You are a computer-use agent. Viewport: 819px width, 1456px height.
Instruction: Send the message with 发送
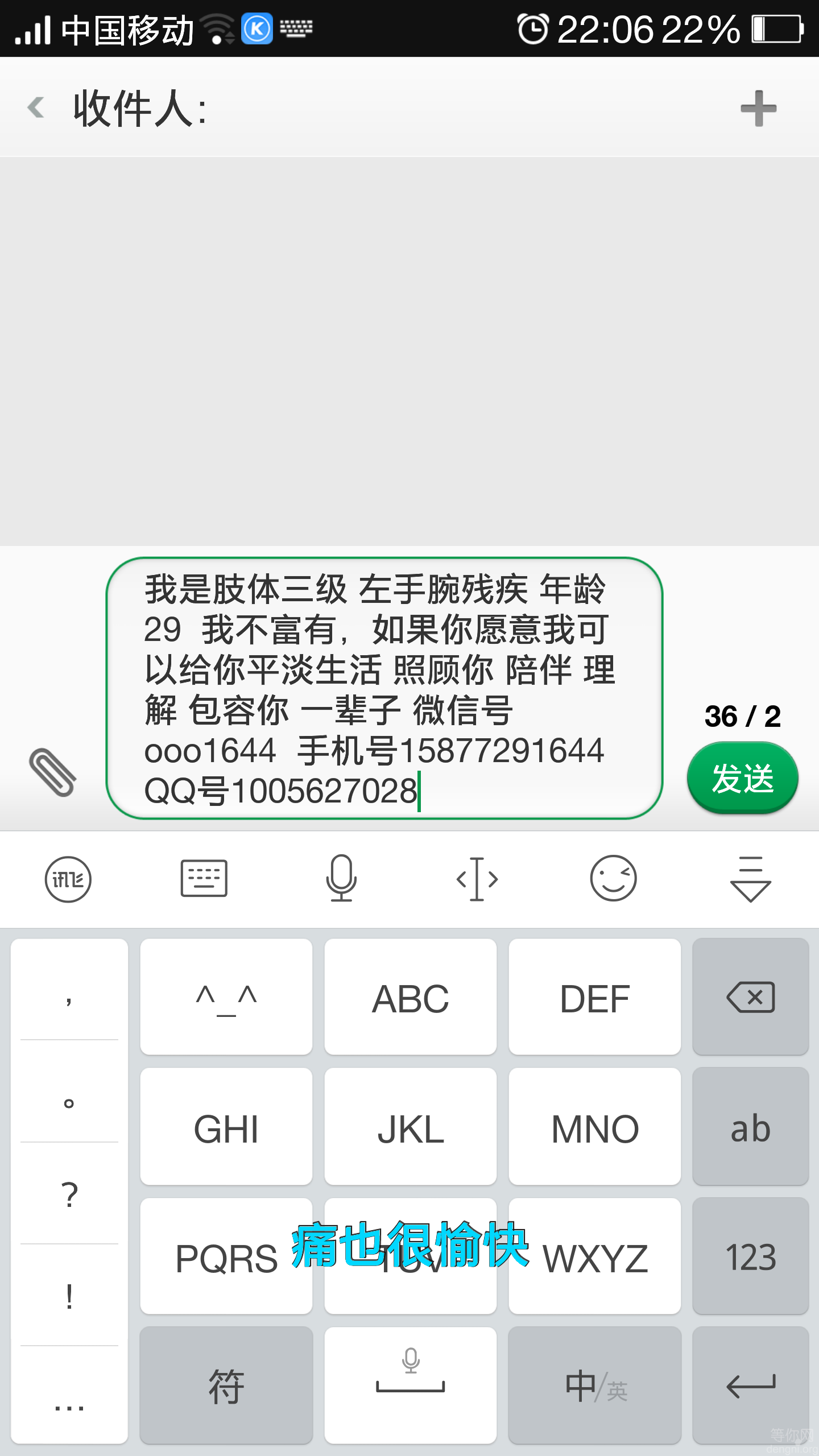742,777
